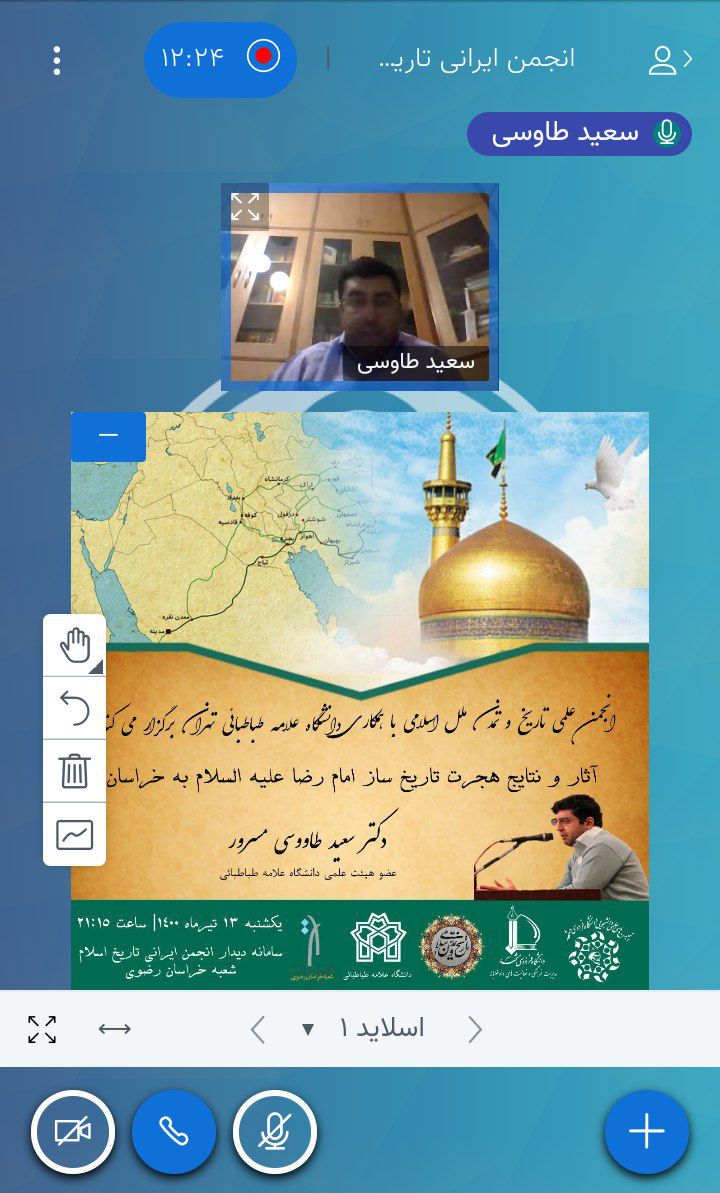Fit slide to width
The height and width of the screenshot is (1193, 720).
click(115, 1029)
